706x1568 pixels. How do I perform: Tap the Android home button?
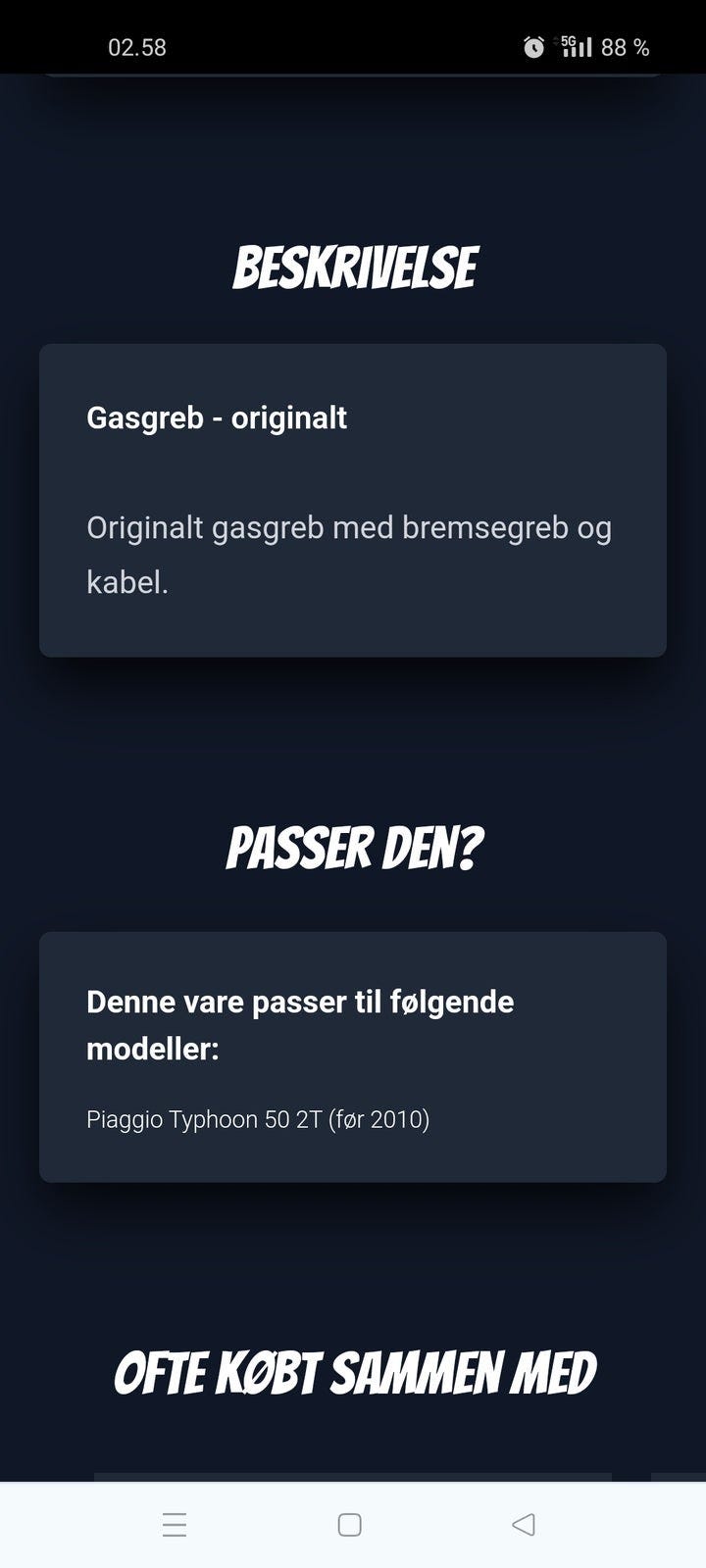click(348, 1524)
